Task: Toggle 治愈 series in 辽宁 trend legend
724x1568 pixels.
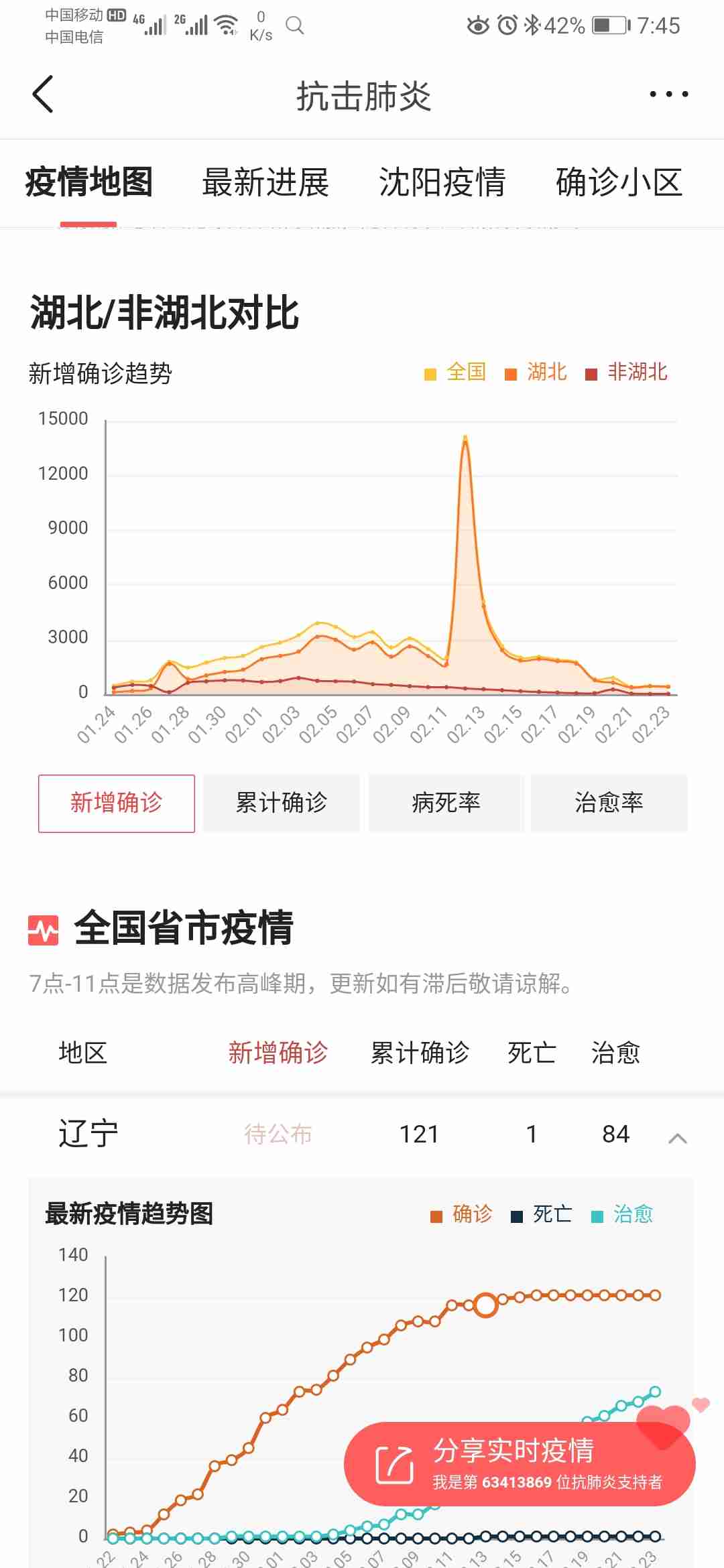Action: (623, 1214)
